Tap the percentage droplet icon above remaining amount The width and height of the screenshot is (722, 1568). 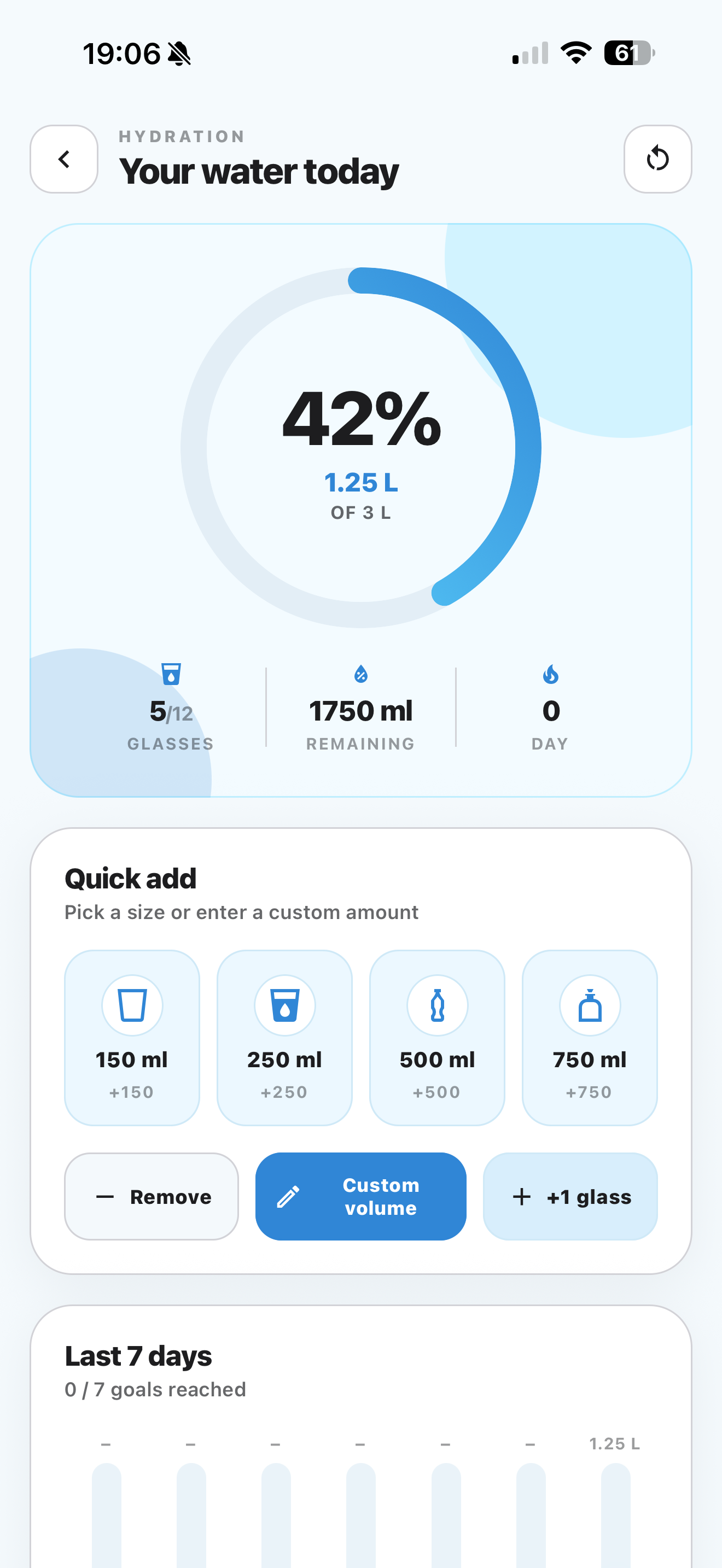pos(361,673)
